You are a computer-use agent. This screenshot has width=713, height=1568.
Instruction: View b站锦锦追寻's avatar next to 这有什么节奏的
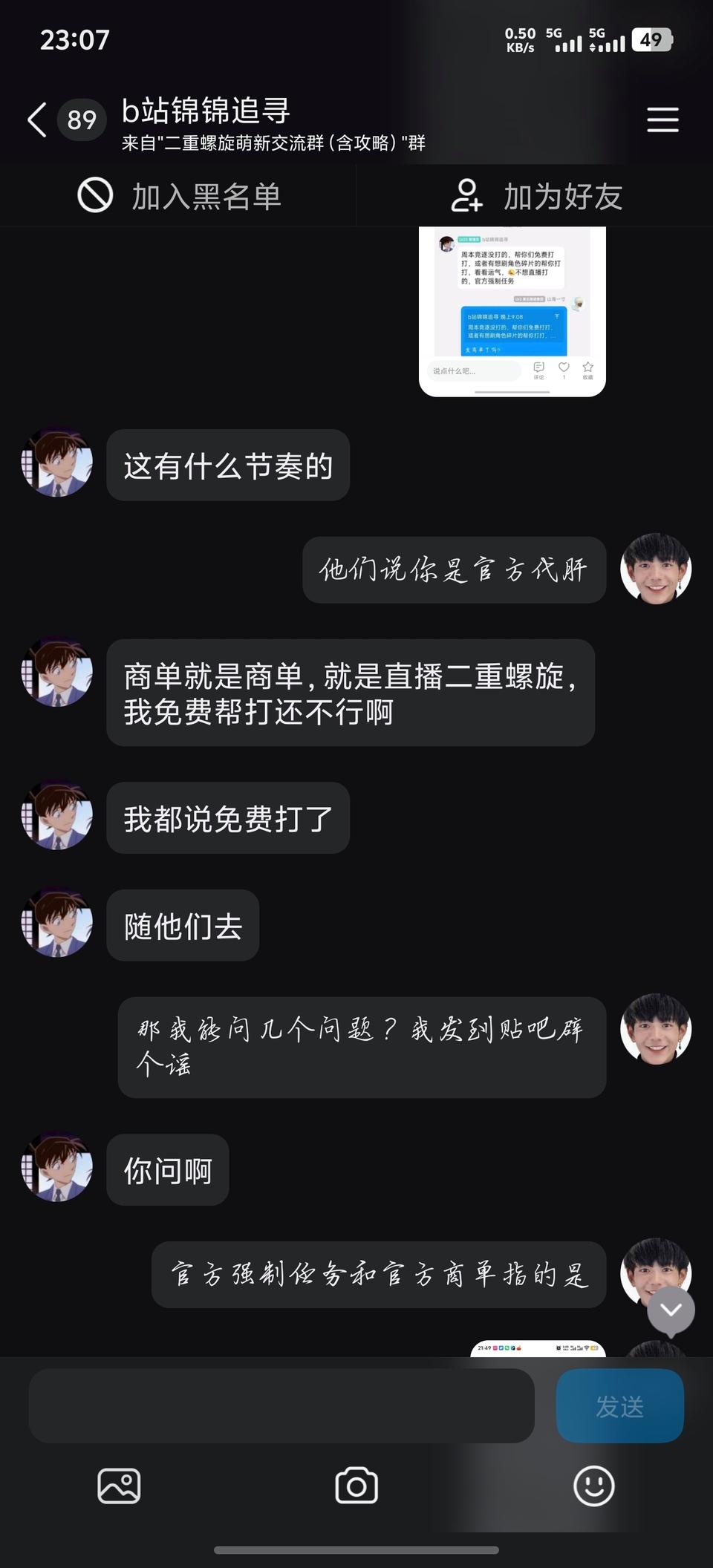pyautogui.click(x=57, y=463)
